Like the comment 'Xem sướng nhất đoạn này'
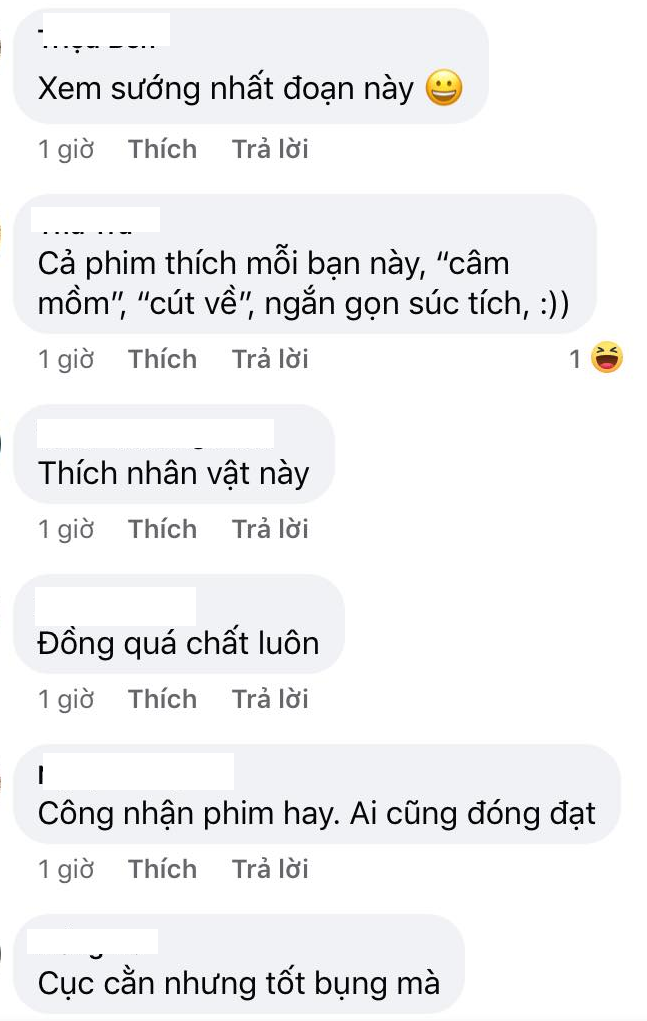The width and height of the screenshot is (647, 1021). 162,150
